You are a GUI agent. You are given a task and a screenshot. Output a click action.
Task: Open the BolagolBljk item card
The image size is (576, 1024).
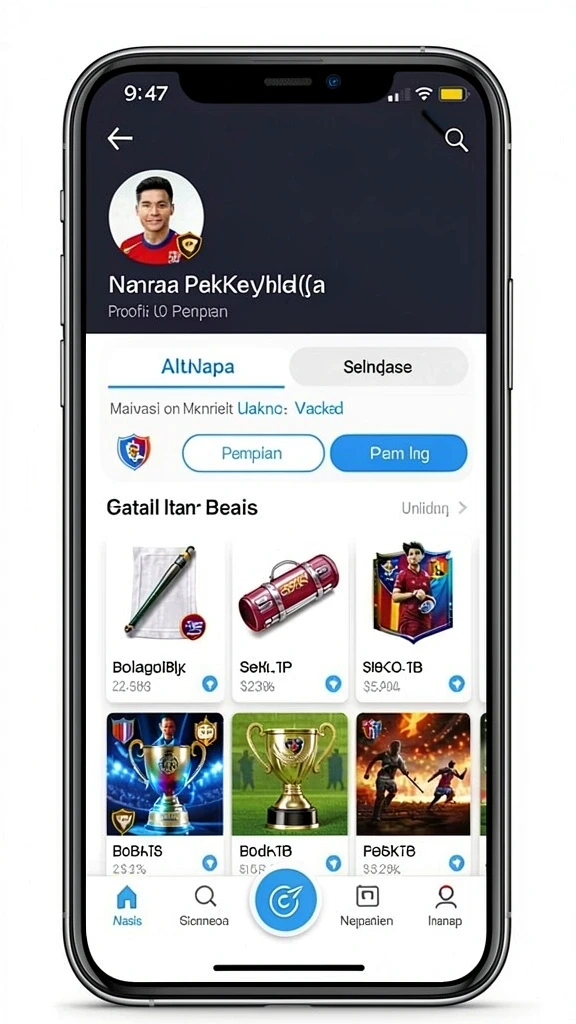coord(165,618)
